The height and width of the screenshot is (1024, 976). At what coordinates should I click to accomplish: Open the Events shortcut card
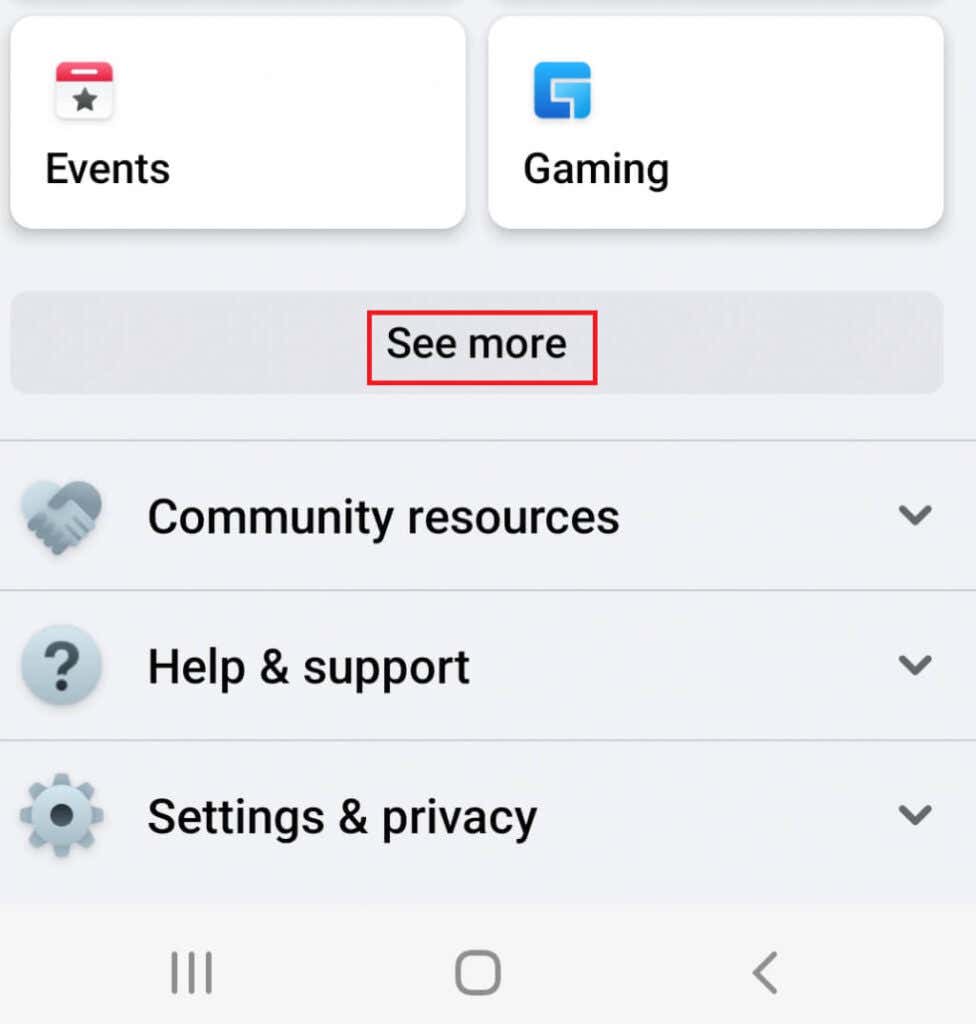coord(237,120)
